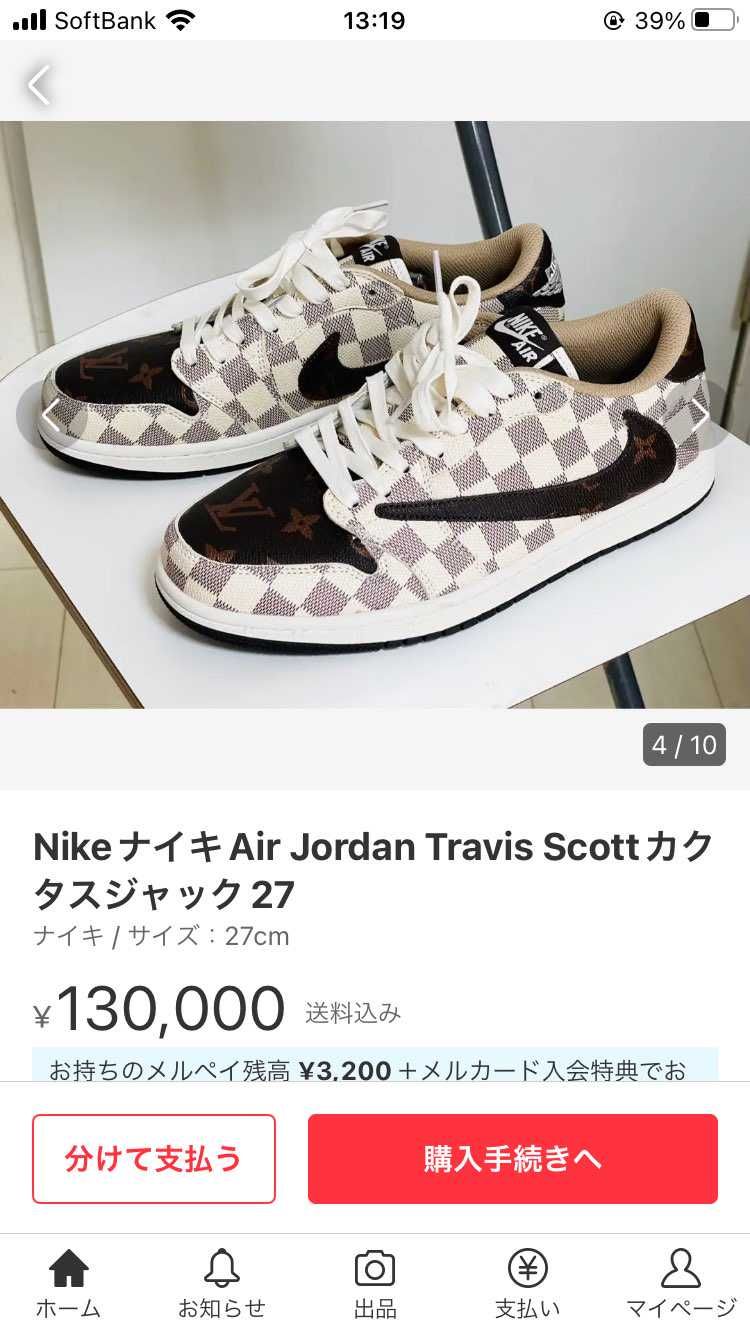Tap the 4 / 10 photo counter
The image size is (750, 1334).
pos(683,745)
